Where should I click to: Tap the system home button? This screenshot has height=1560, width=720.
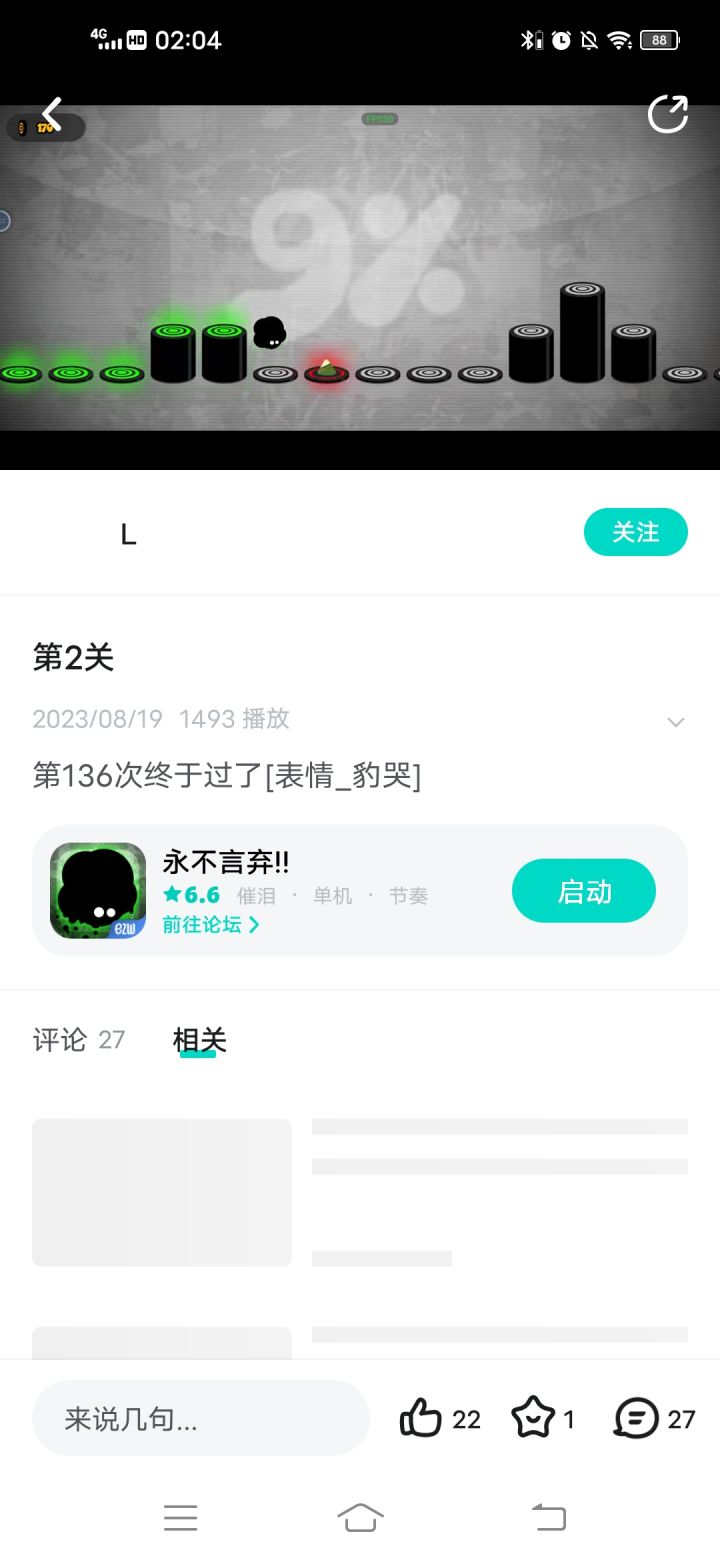[360, 1518]
